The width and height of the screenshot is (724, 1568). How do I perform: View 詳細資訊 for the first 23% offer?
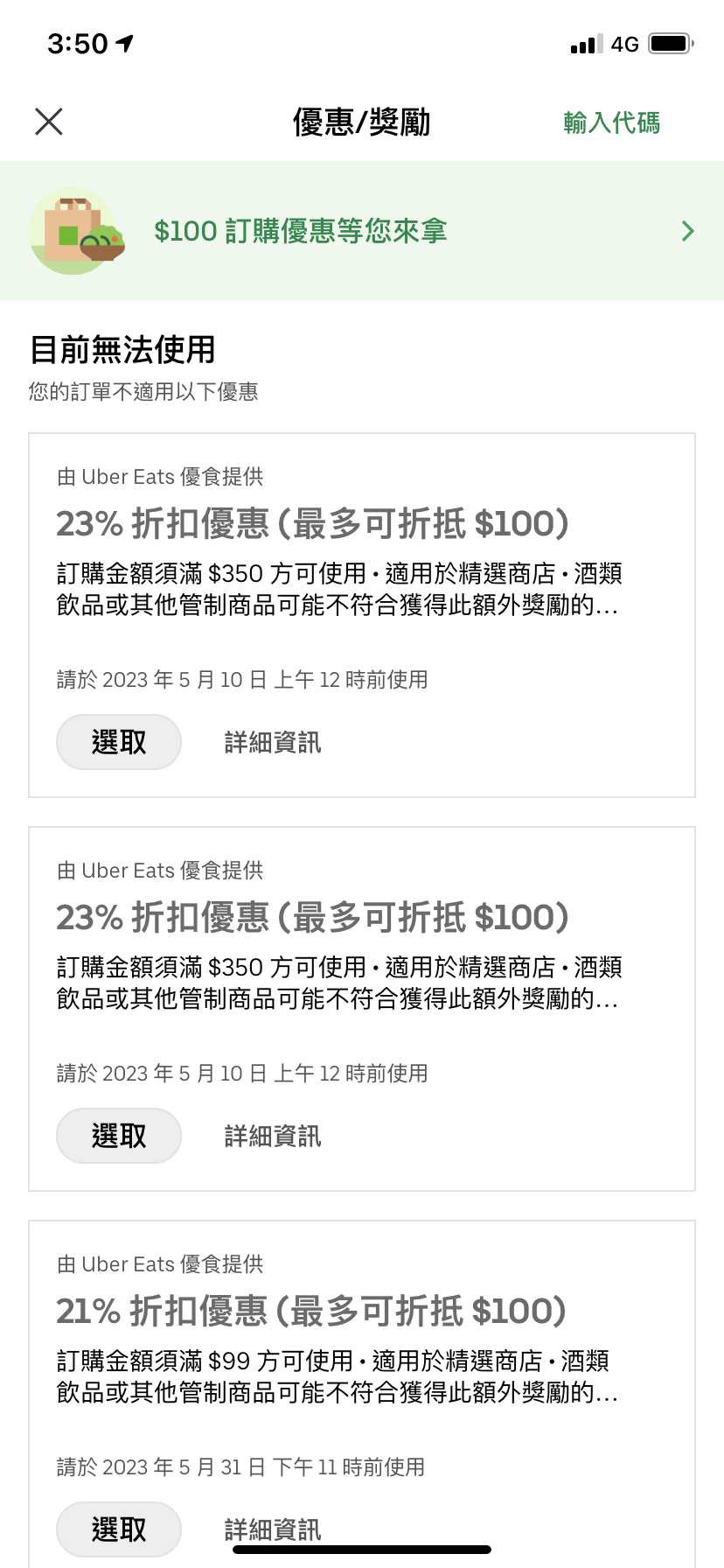(273, 742)
